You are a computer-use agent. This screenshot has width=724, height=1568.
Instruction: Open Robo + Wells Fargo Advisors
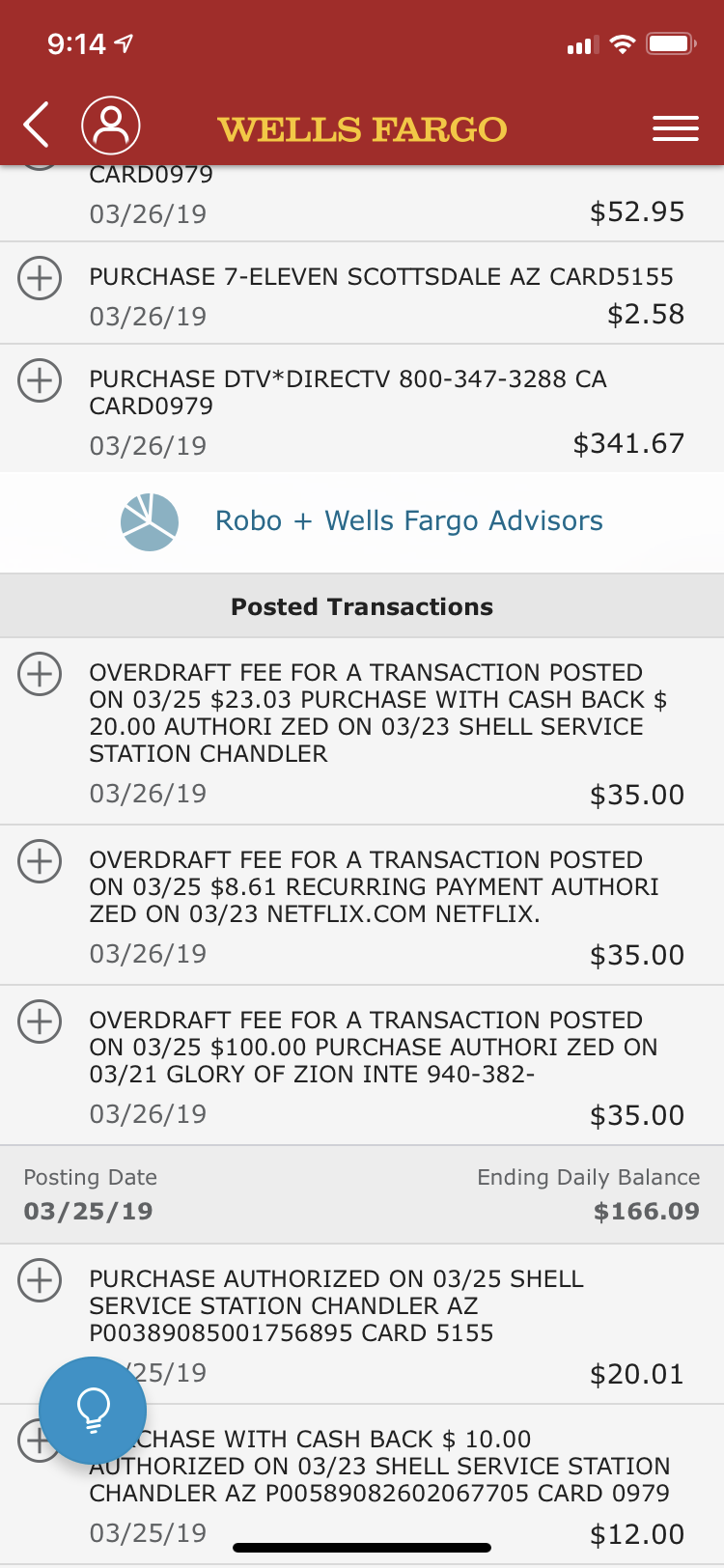coord(406,520)
